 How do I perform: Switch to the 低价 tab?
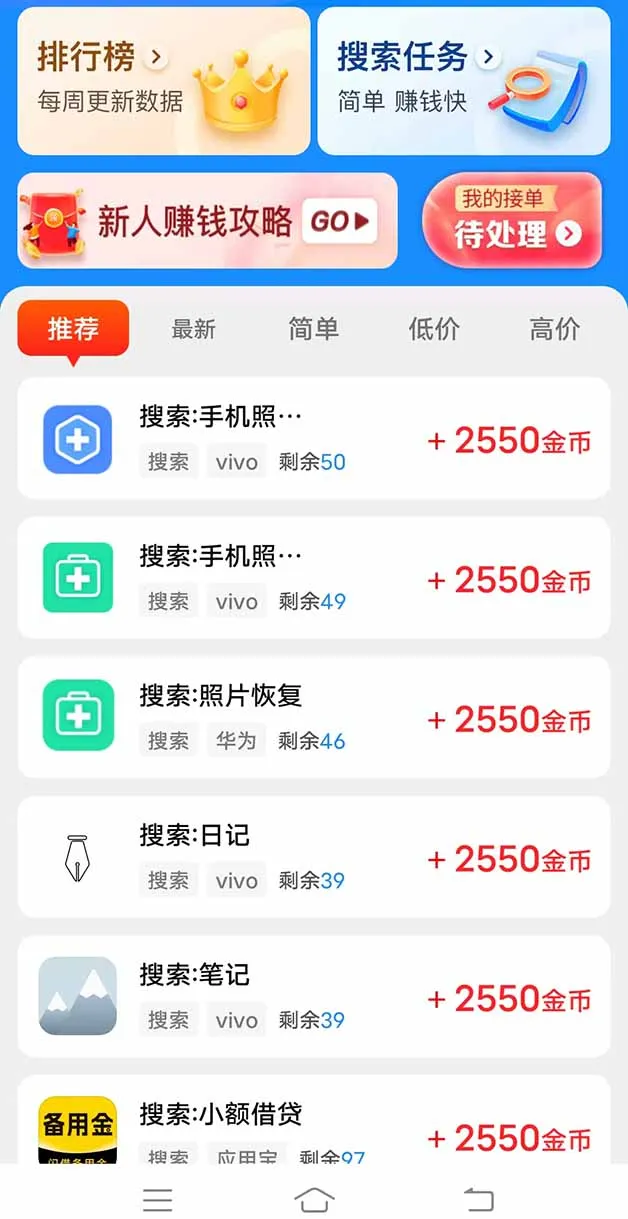click(x=434, y=329)
